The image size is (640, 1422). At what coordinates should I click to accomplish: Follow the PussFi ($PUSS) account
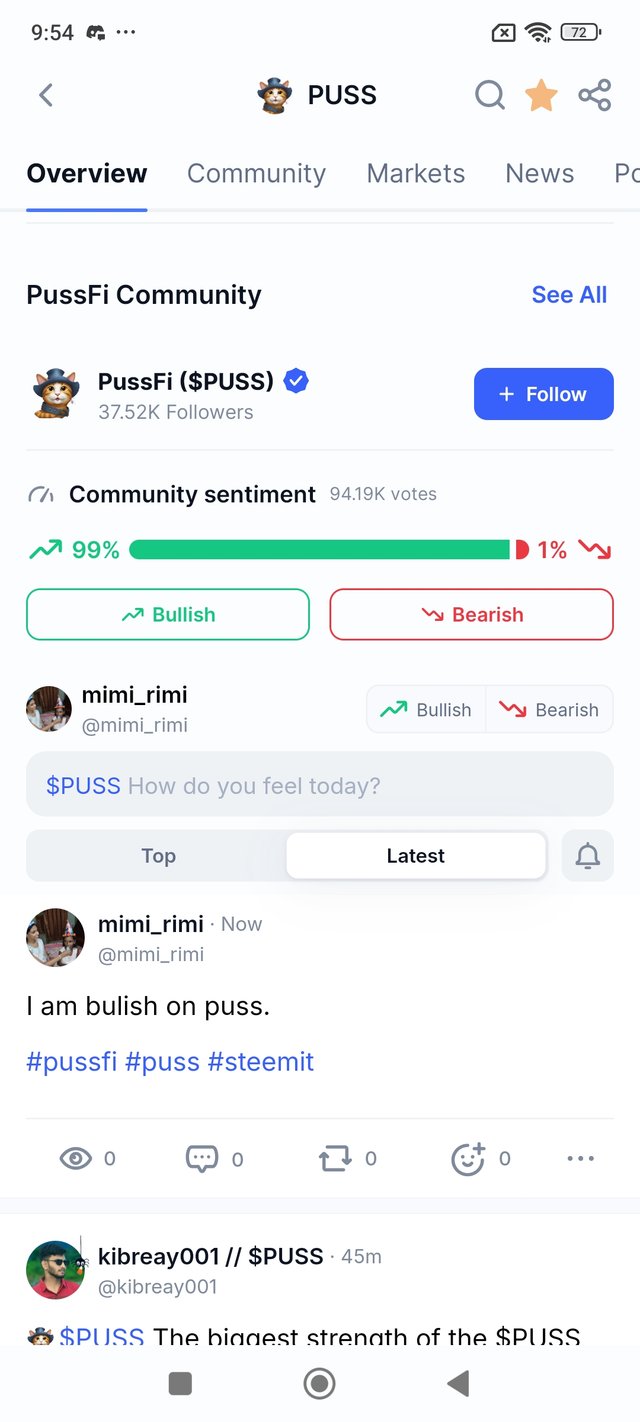point(543,394)
